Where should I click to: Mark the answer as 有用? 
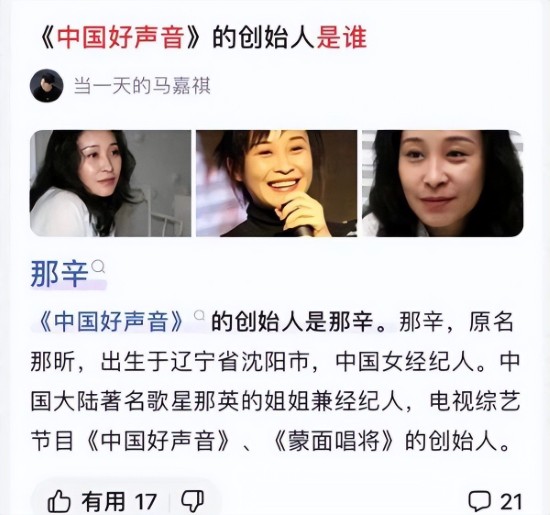(x=102, y=501)
